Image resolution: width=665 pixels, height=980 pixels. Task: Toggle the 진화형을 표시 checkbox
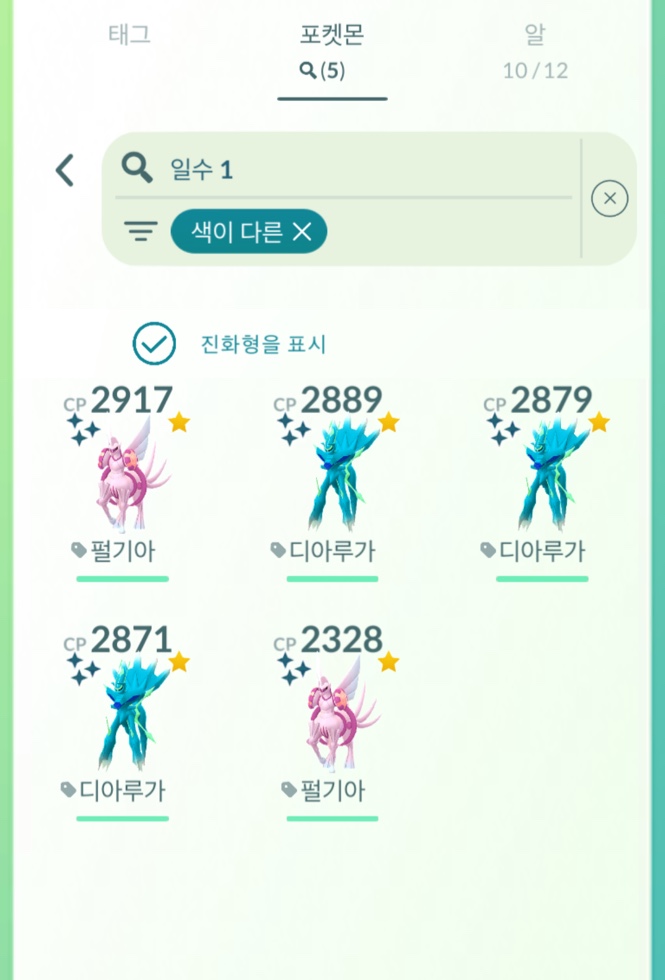[154, 344]
